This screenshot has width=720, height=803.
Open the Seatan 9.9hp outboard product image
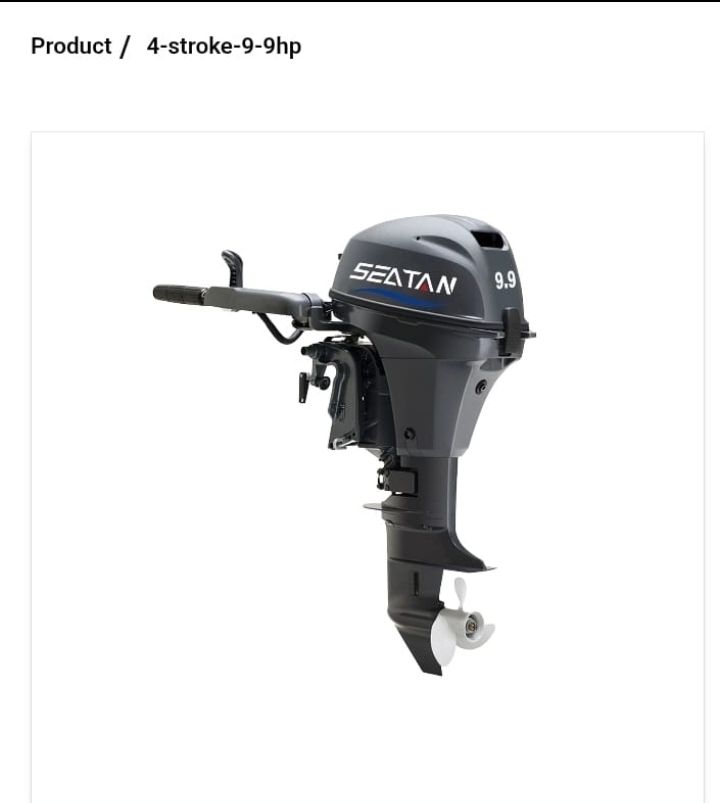tap(367, 440)
